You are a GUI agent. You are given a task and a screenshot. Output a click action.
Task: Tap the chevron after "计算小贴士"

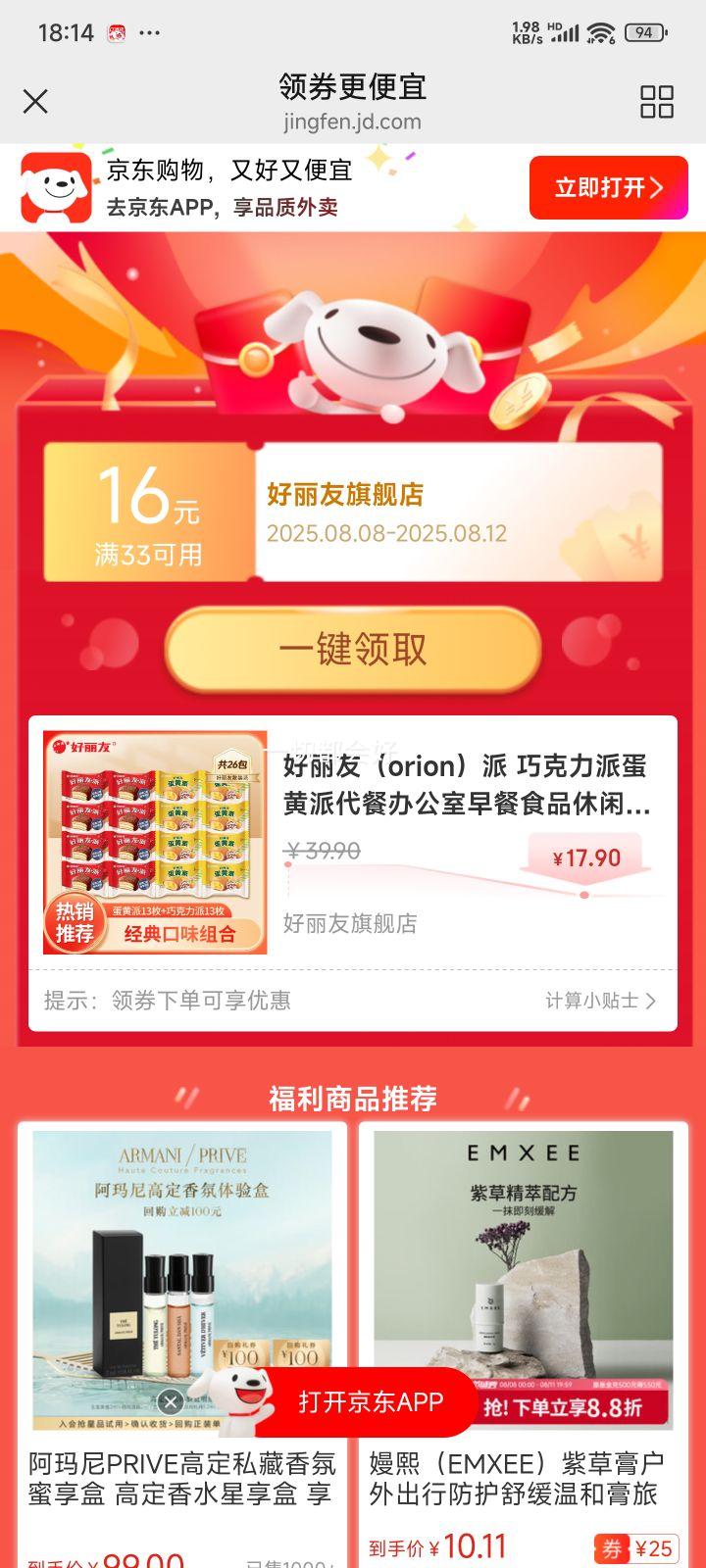point(649,1002)
